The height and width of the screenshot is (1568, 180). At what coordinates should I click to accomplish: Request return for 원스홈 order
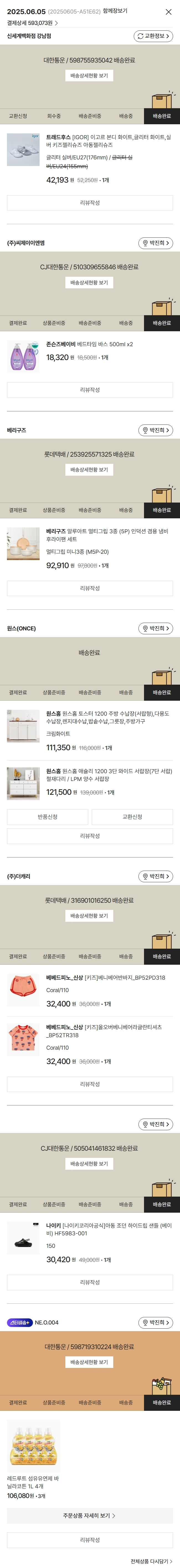[x=47, y=817]
